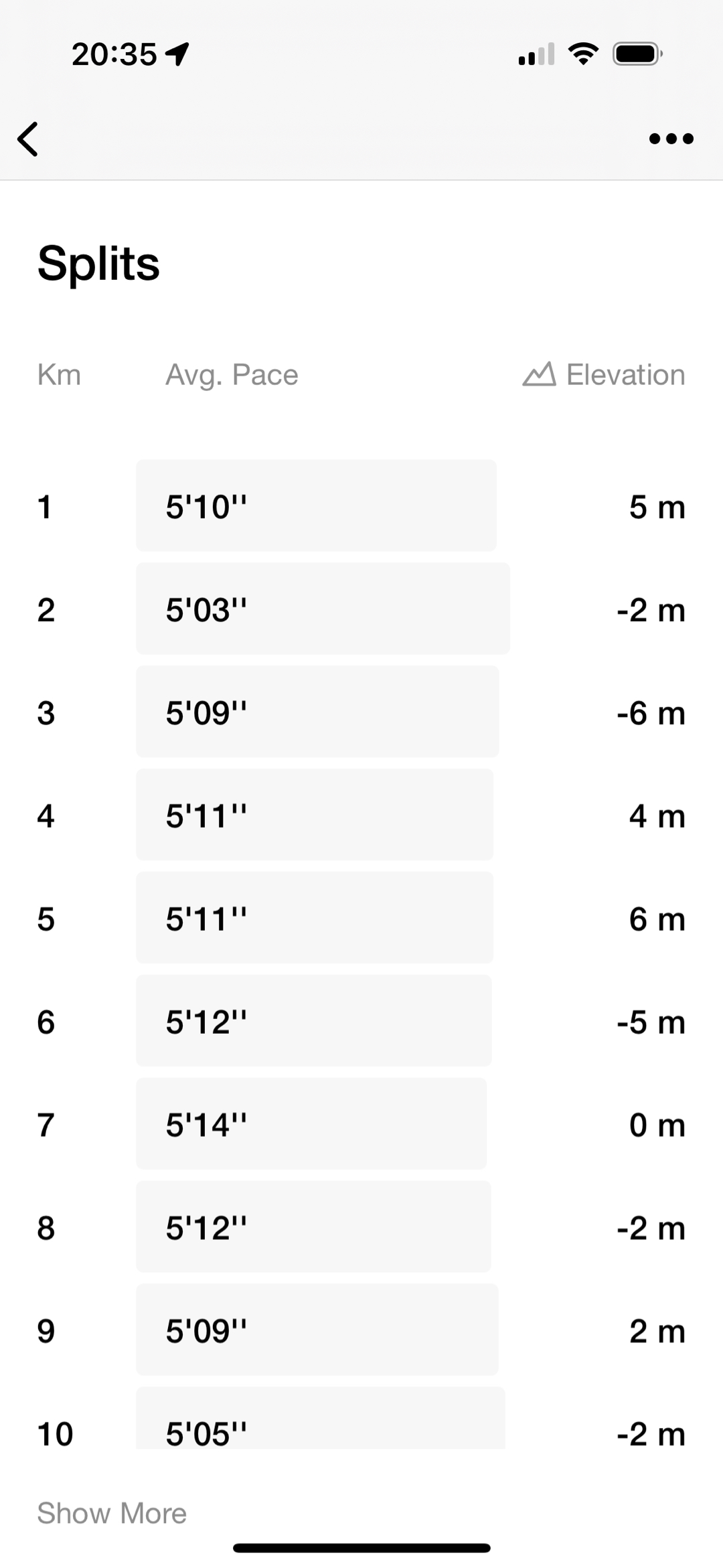Tap Show More to expand splits
723x1568 pixels.
tap(112, 1512)
